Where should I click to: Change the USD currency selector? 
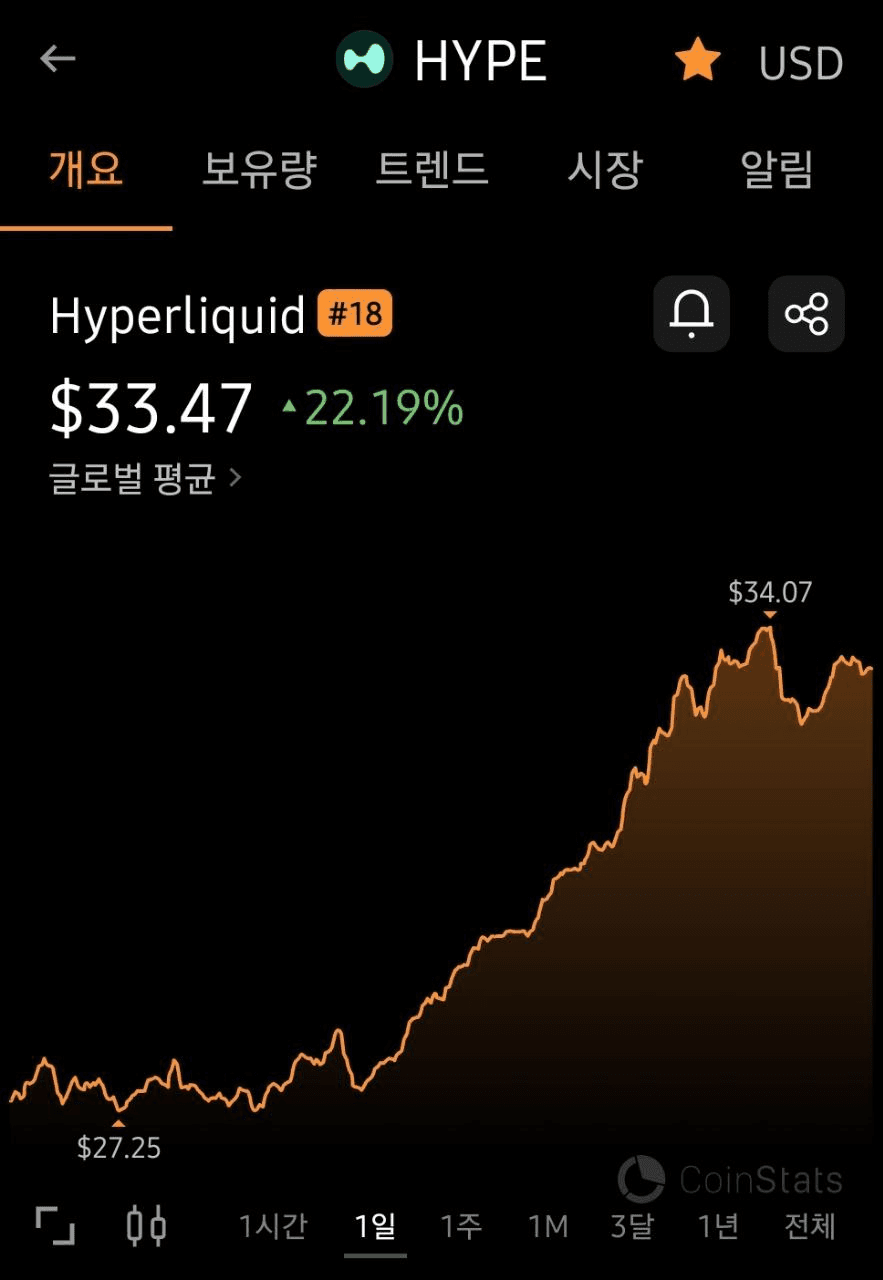801,64
